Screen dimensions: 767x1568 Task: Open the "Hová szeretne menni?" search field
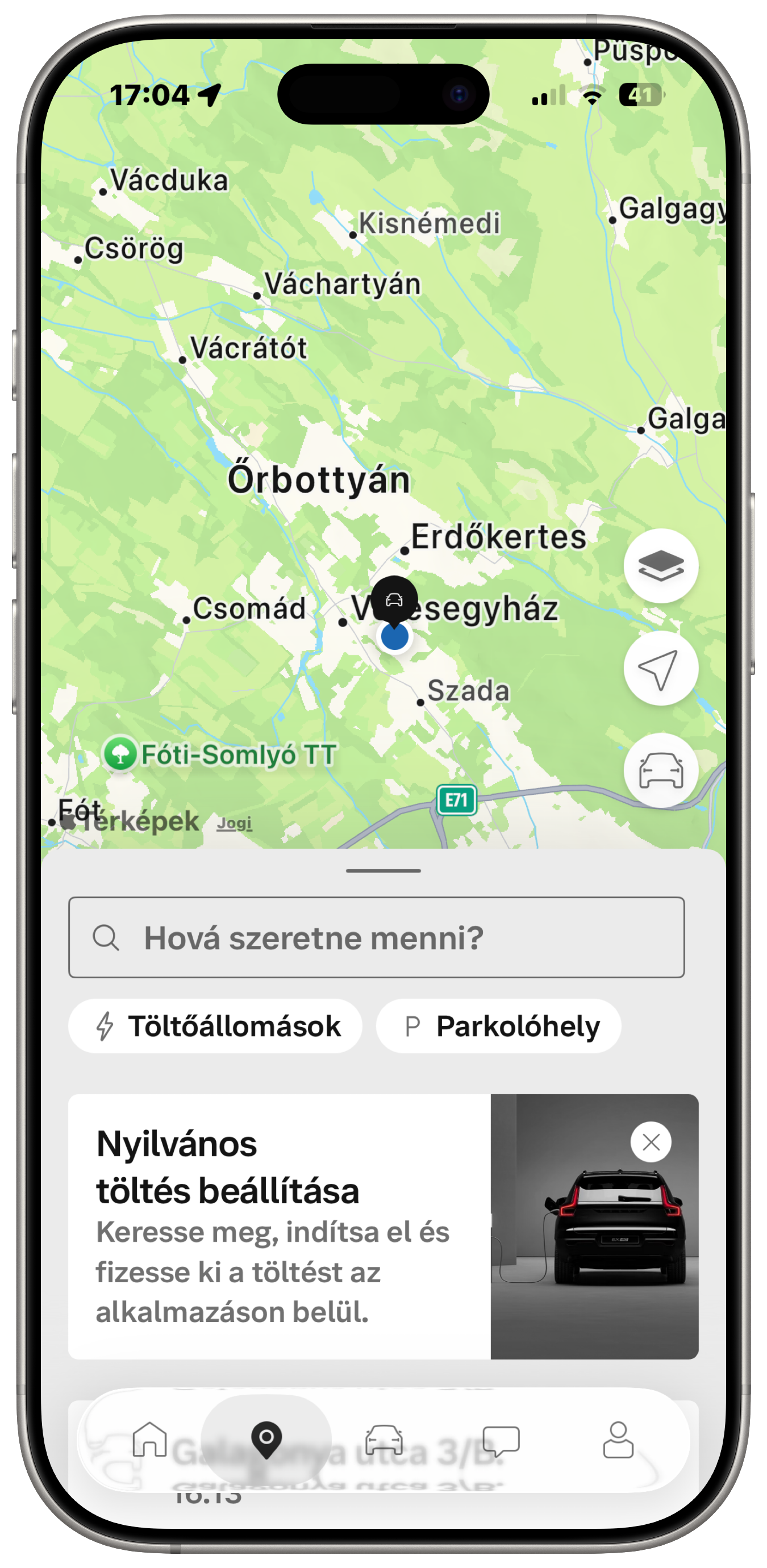point(376,937)
